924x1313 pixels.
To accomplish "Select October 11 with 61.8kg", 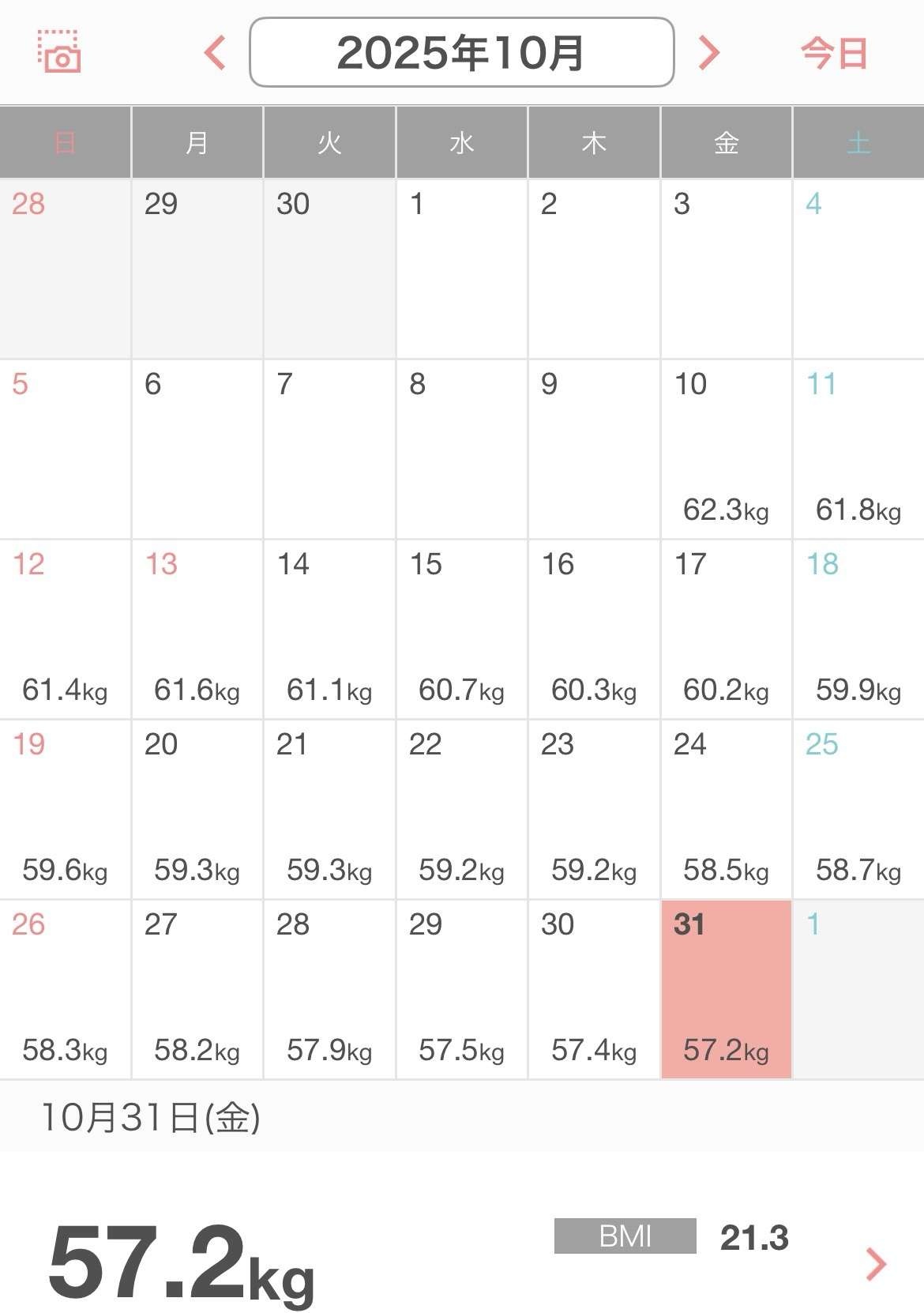I will 858,449.
